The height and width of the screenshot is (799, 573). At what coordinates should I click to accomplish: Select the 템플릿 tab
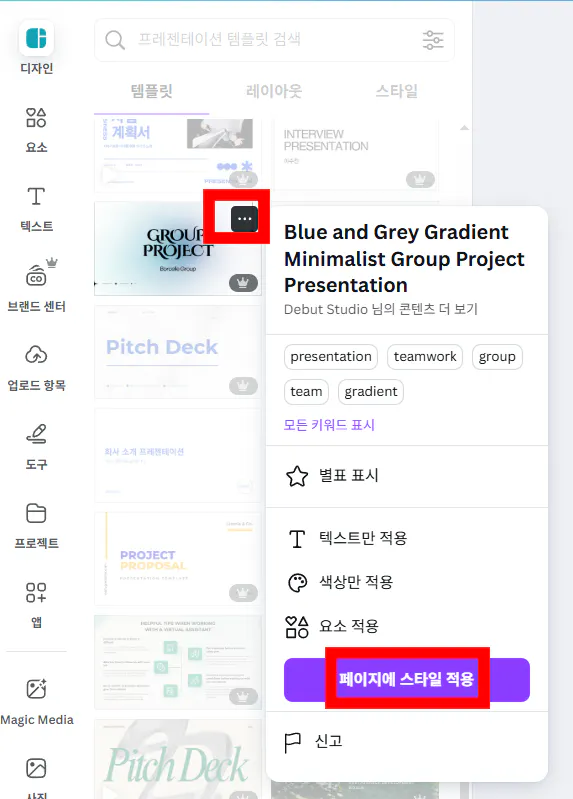(x=152, y=91)
